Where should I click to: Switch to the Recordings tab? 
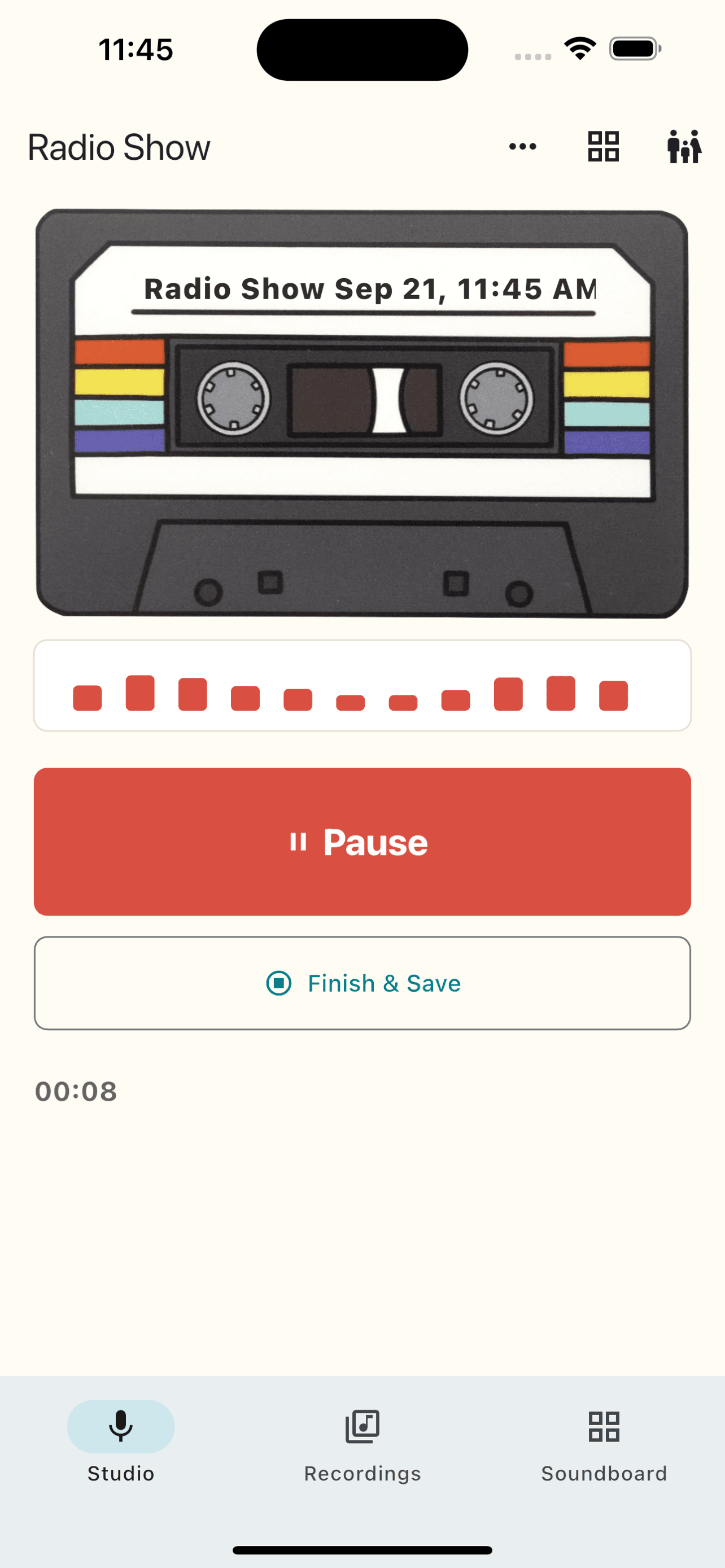(362, 1446)
